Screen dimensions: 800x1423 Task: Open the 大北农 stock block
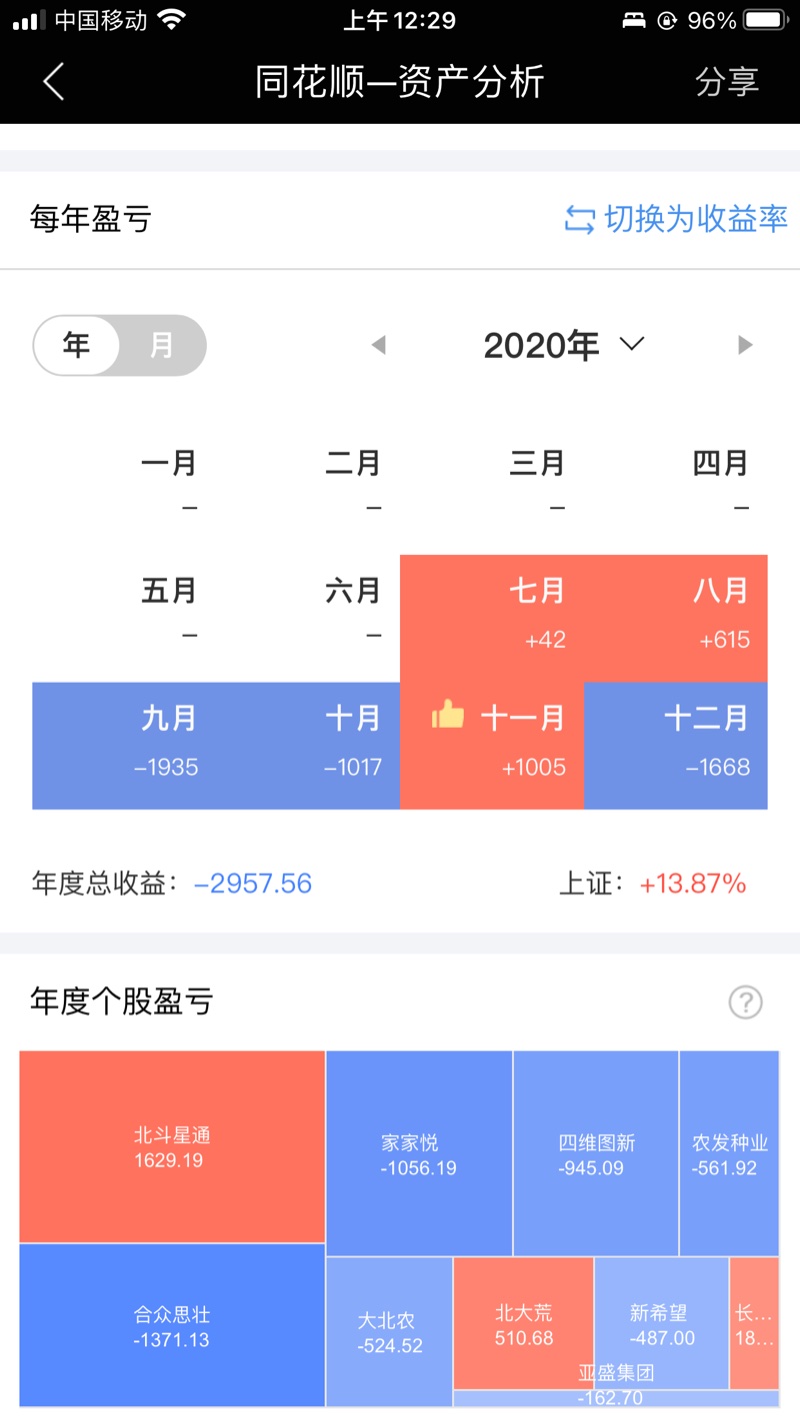[x=389, y=1332]
